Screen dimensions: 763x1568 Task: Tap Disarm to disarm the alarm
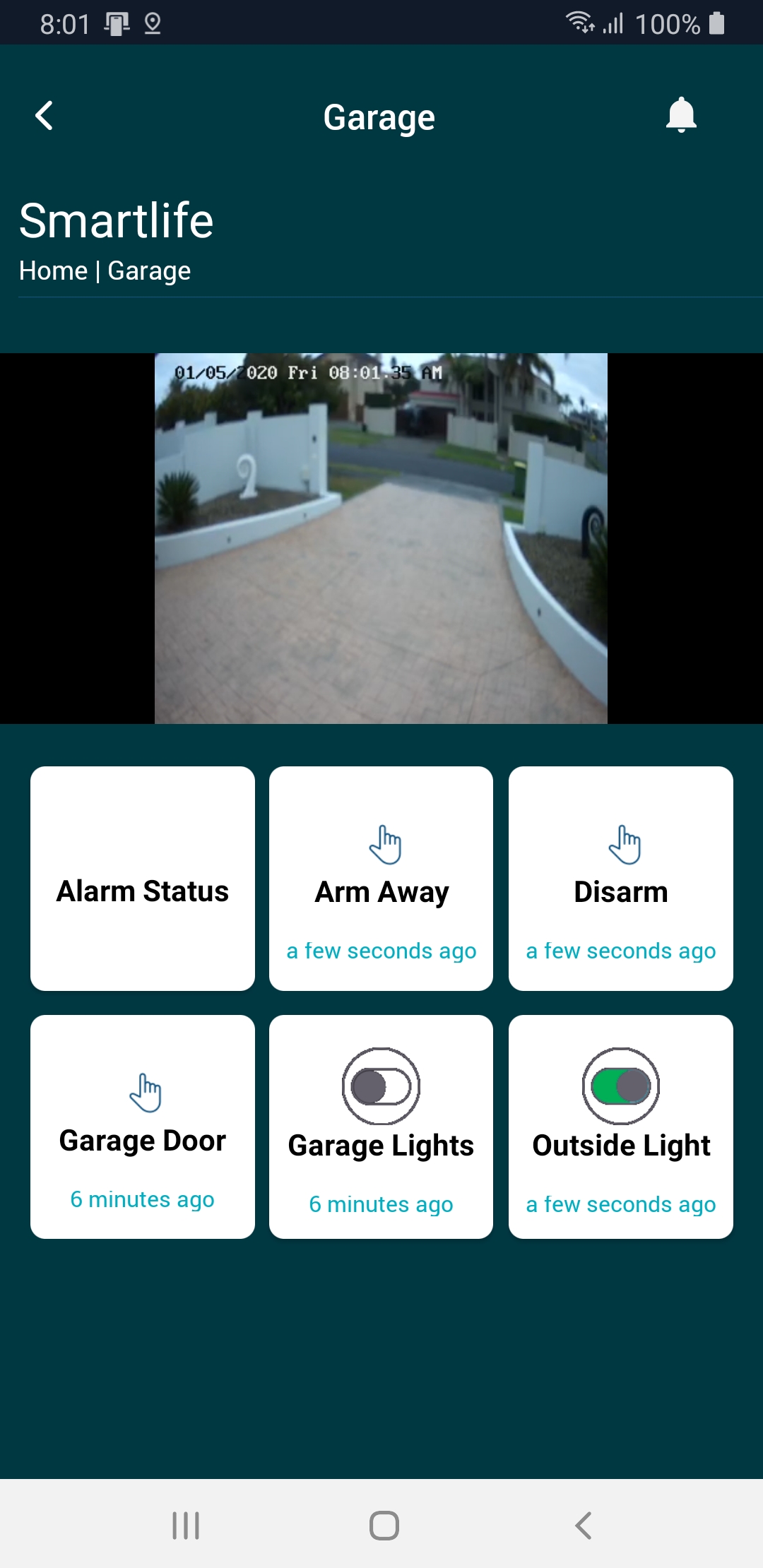point(620,878)
